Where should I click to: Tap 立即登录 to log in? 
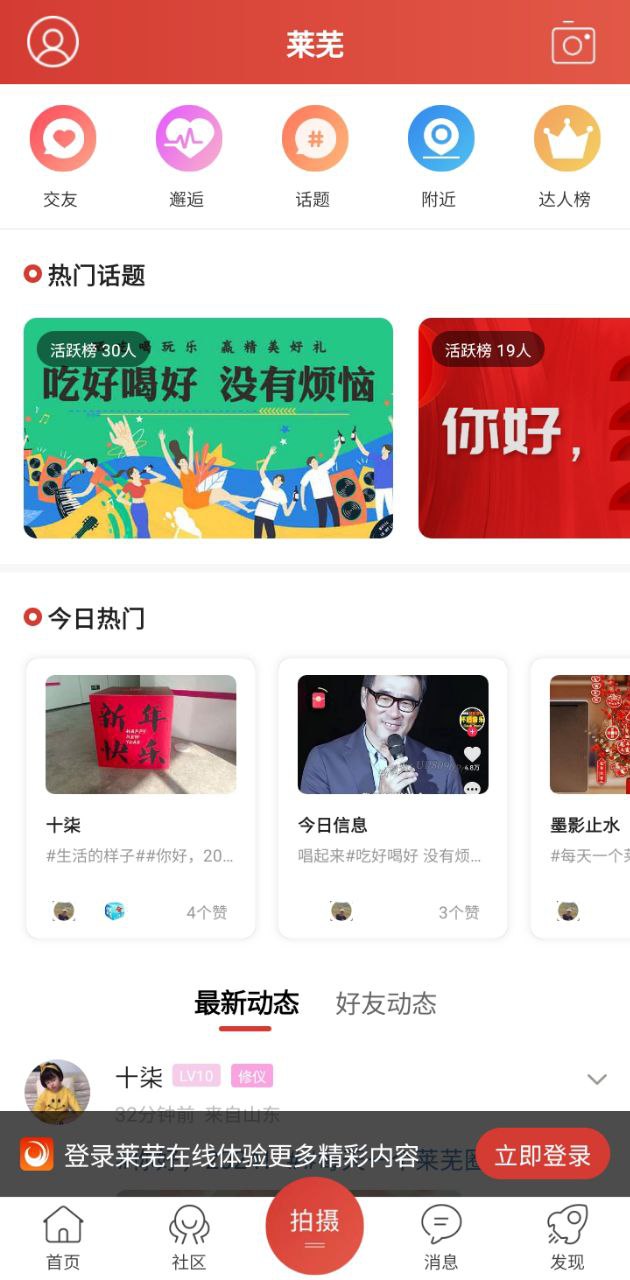click(x=543, y=1157)
